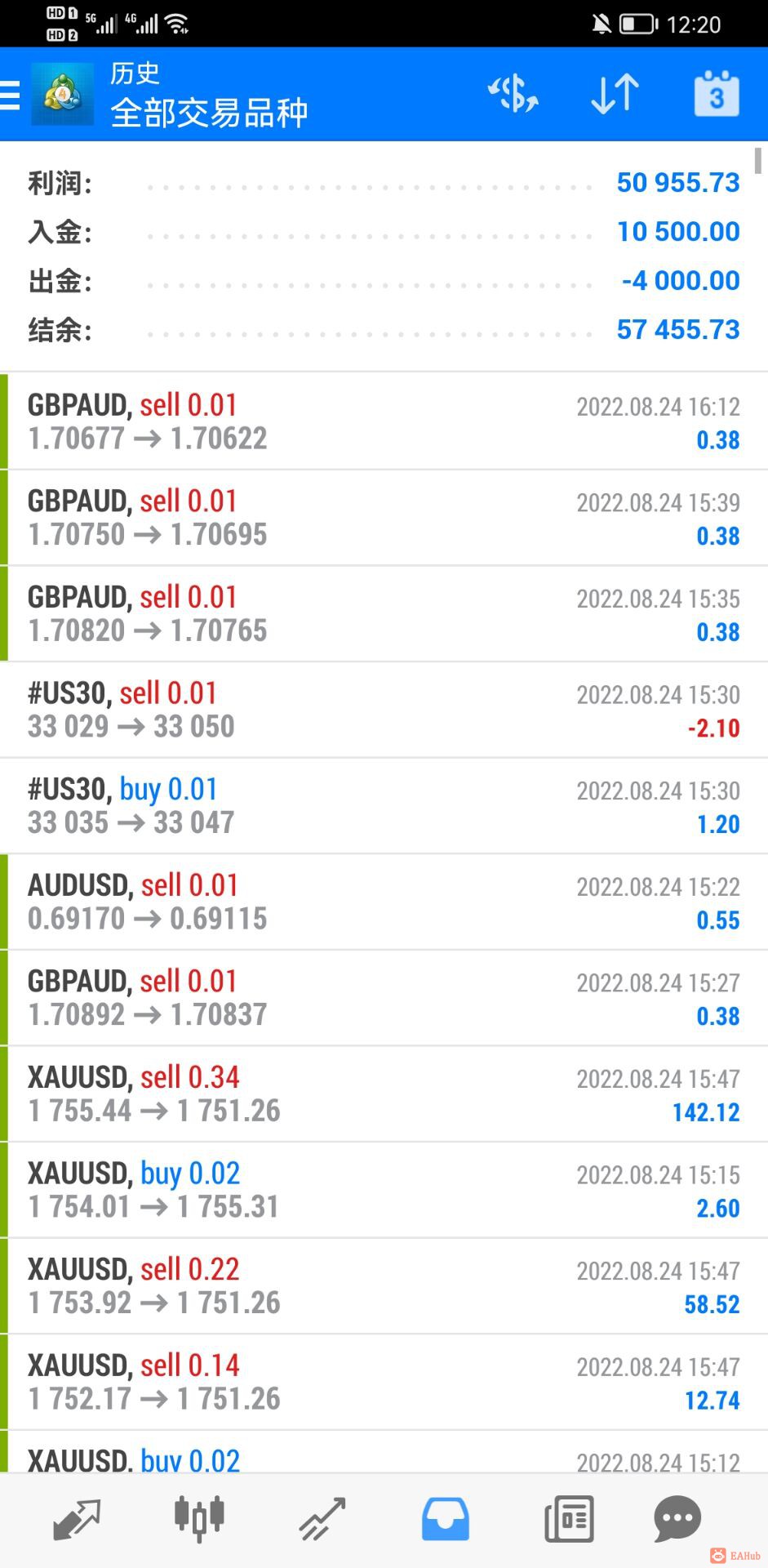Viewport: 768px width, 1568px height.
Task: Expand the XAUUSD sell 0.22 trade
Action: [x=384, y=1285]
